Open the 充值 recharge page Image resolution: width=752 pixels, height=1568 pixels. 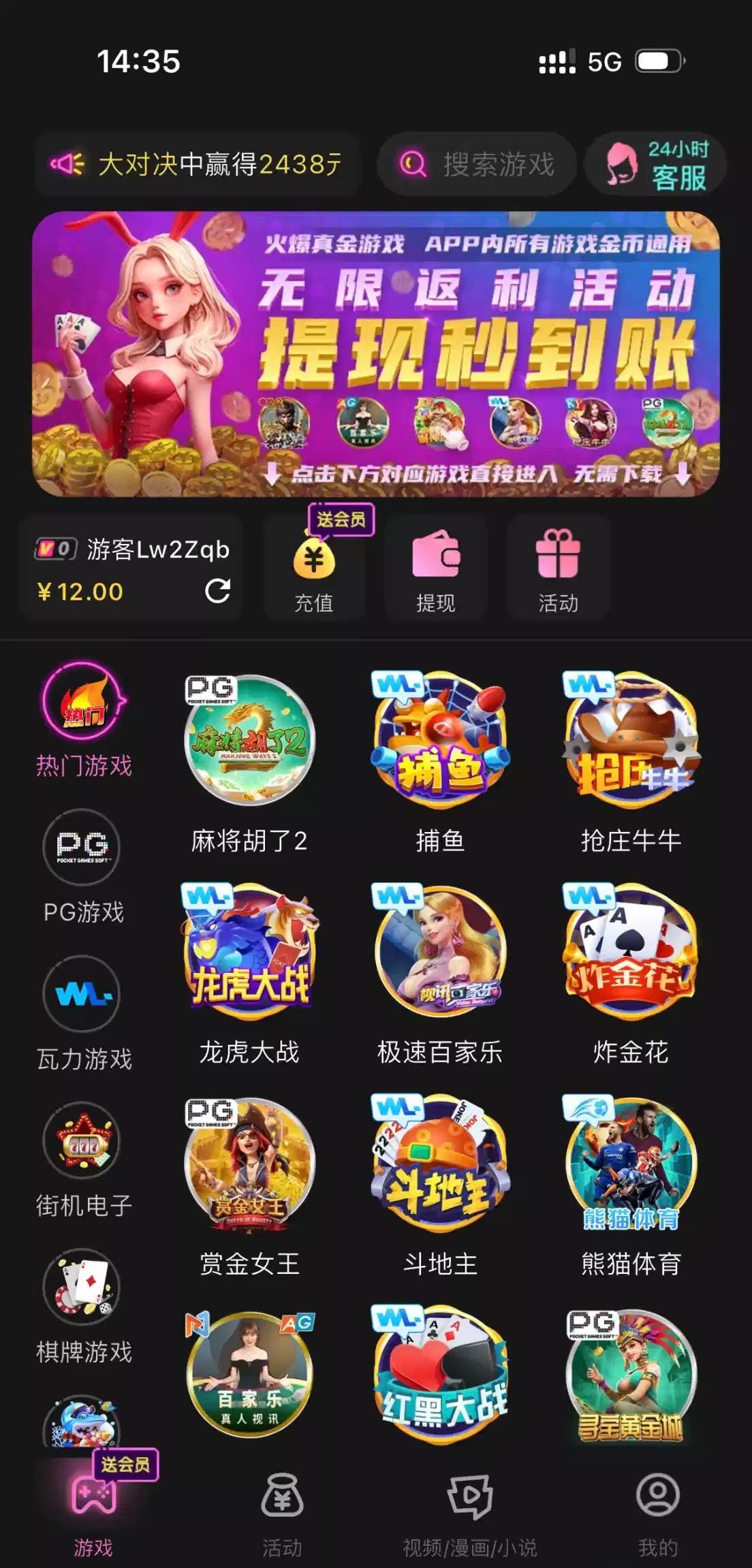pyautogui.click(x=314, y=571)
